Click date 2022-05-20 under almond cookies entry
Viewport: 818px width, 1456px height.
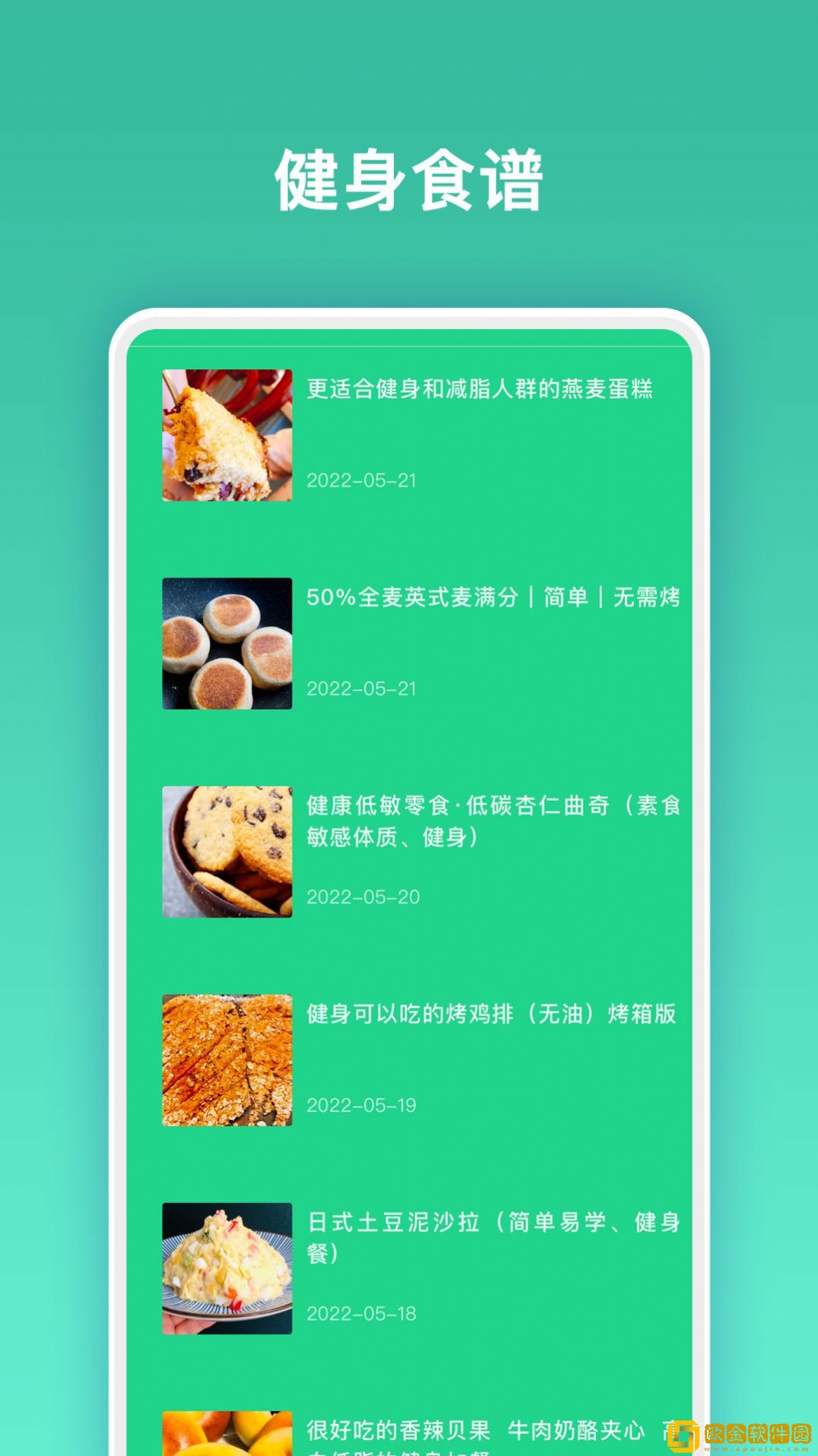coord(363,897)
